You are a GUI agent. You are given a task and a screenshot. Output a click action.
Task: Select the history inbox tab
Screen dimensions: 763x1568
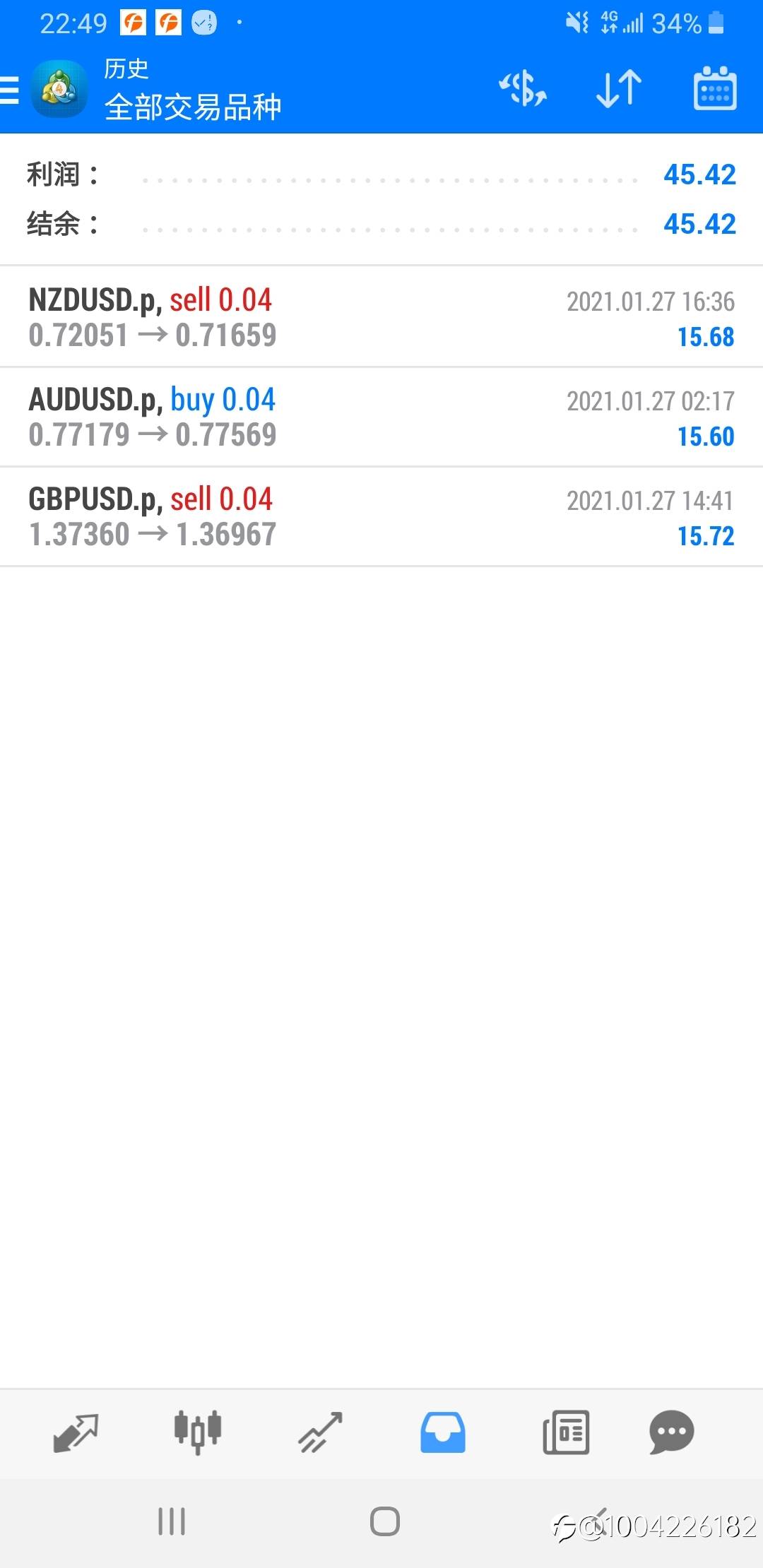point(442,1432)
